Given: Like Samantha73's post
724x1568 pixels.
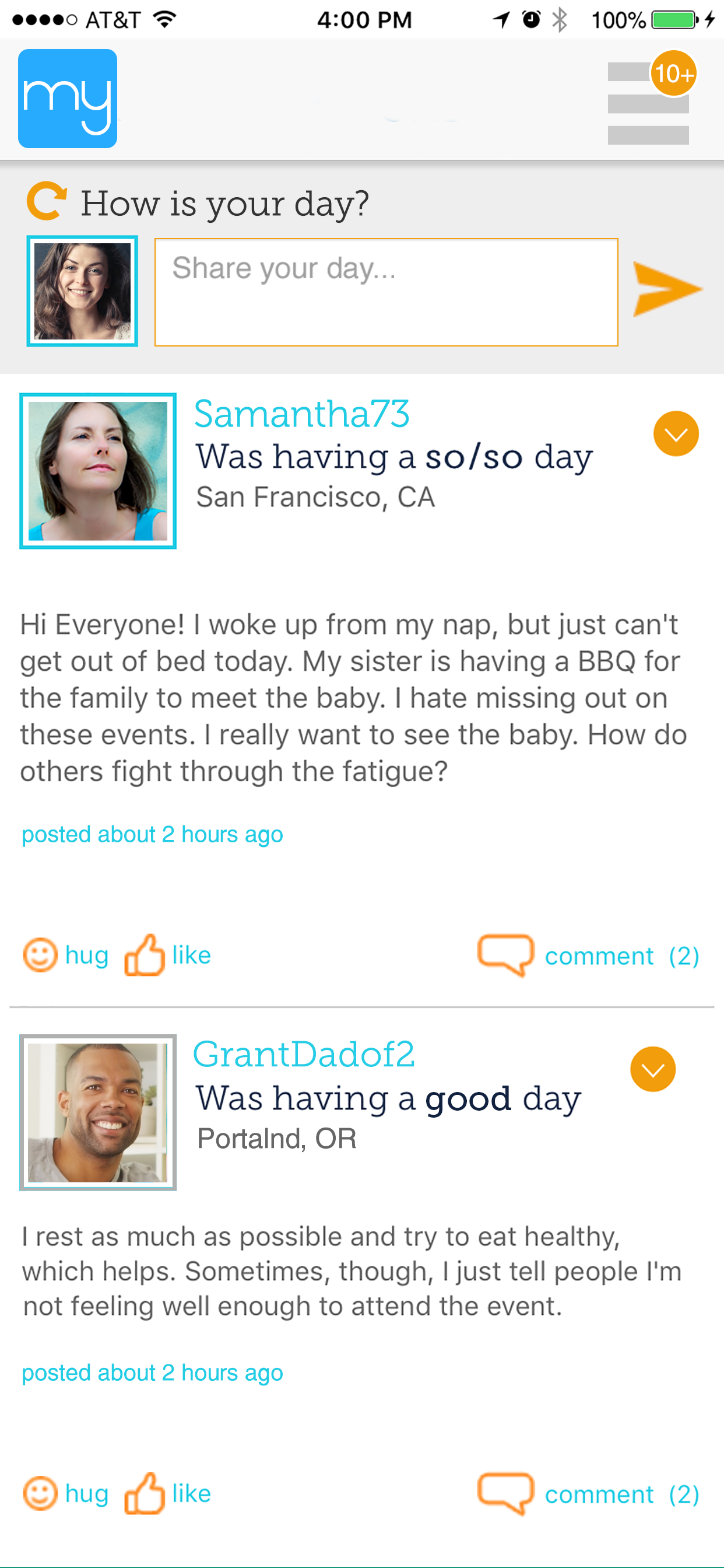Looking at the screenshot, I should (167, 954).
